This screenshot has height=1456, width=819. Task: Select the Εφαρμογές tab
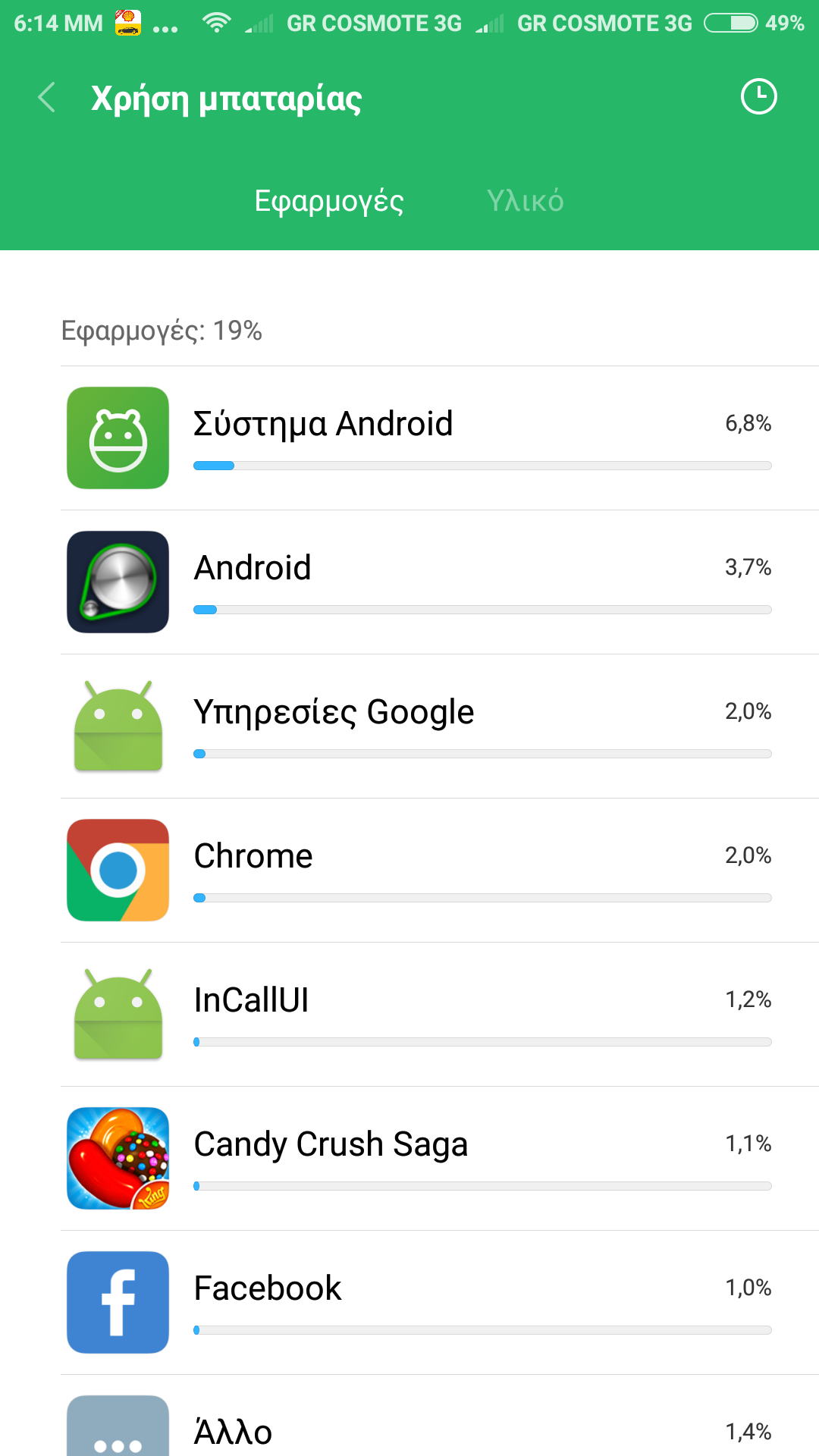point(328,201)
